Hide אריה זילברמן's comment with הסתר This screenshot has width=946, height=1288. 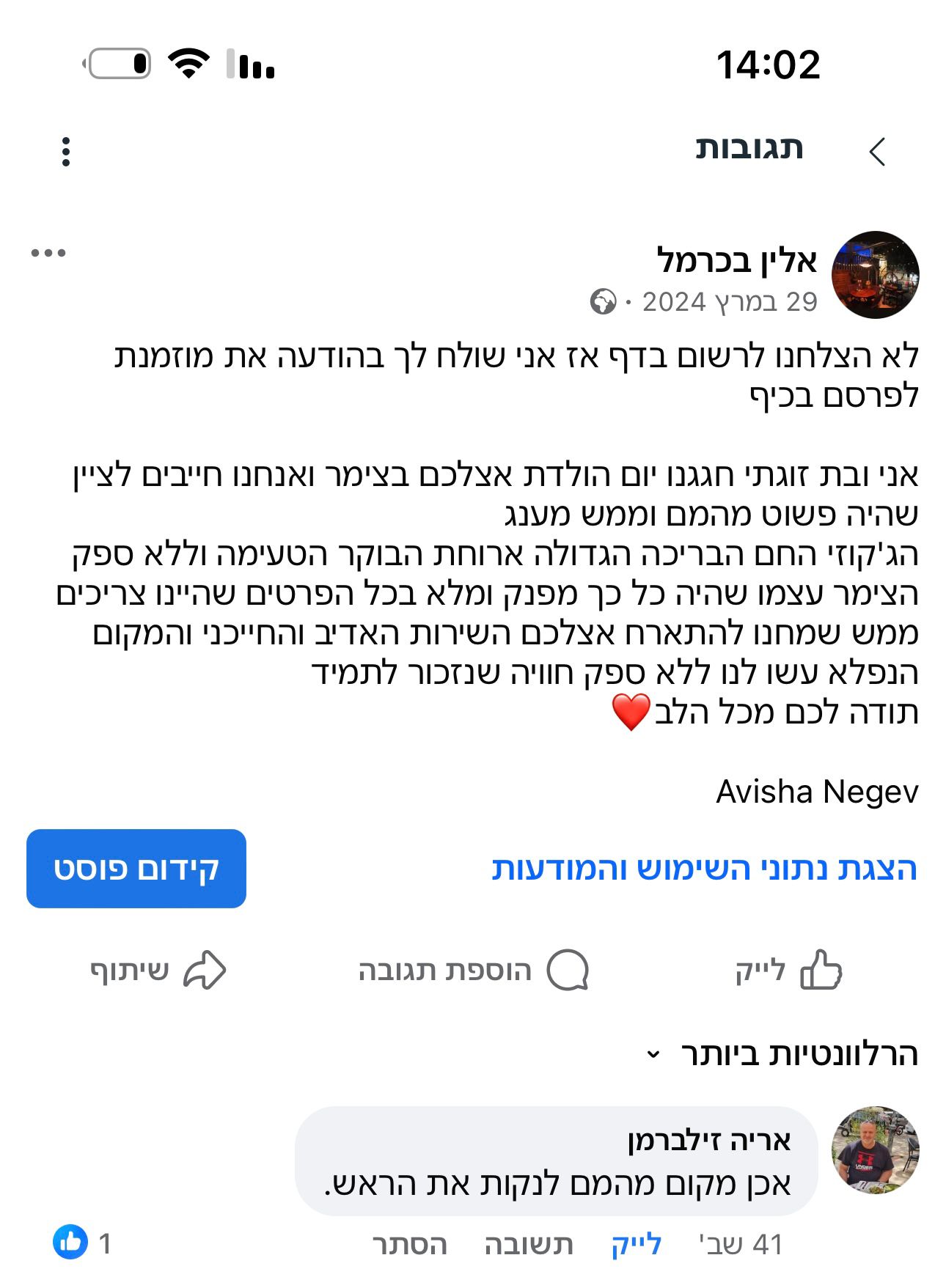(410, 1244)
